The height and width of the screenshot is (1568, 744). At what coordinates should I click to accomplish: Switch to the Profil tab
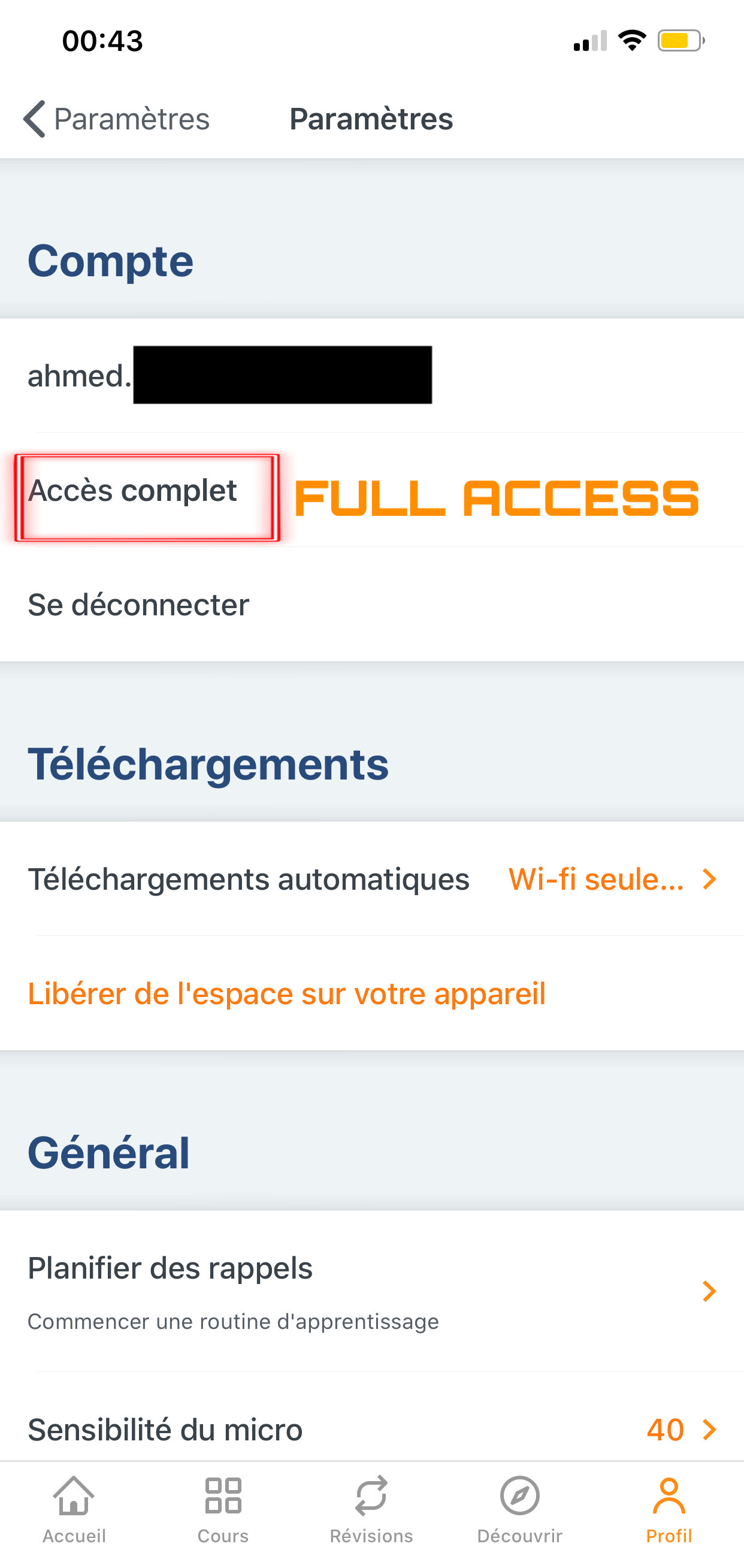[669, 1510]
